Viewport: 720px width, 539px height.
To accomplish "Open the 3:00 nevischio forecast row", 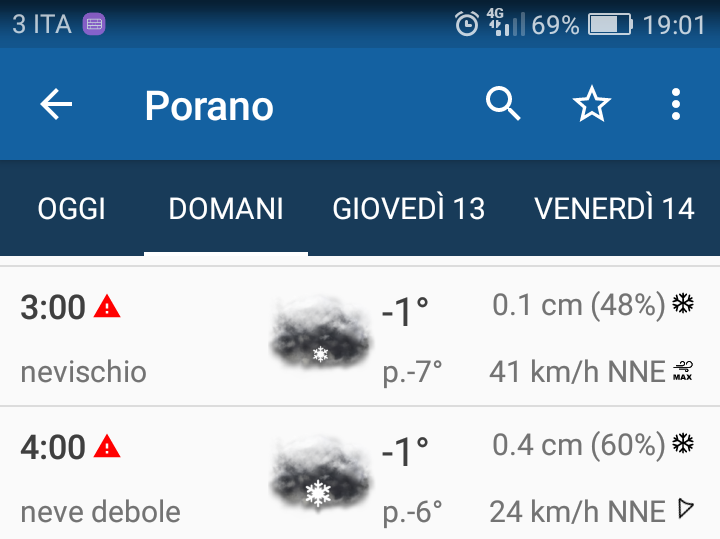I will pyautogui.click(x=360, y=338).
